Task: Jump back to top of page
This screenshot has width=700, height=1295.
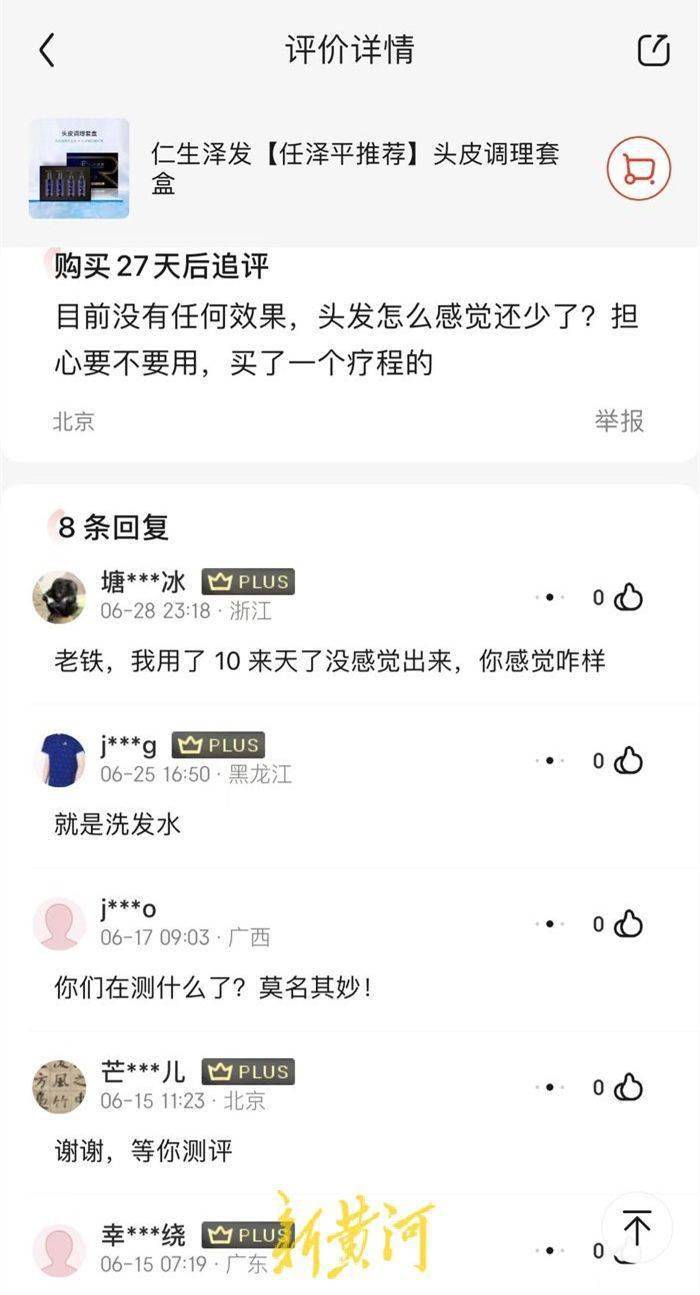Action: (637, 1228)
